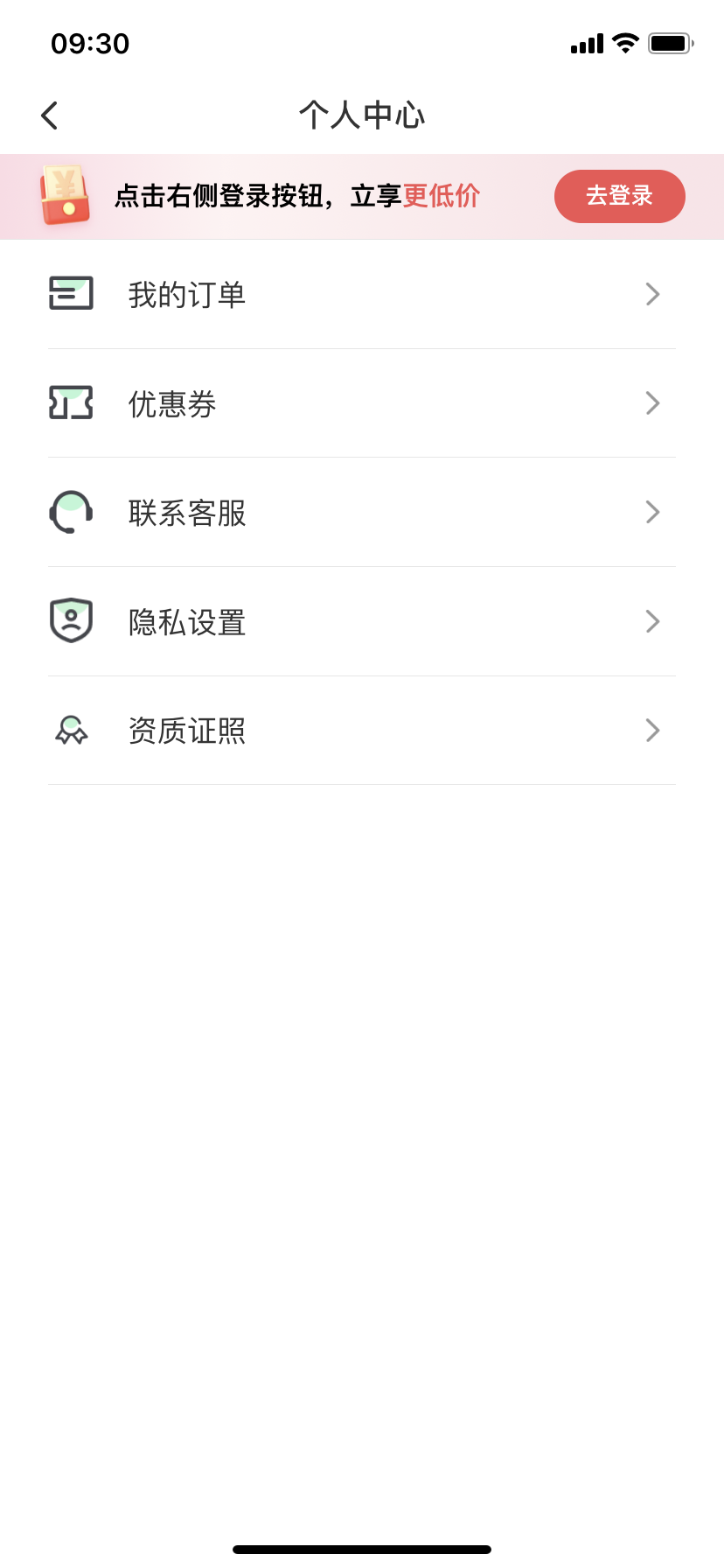This screenshot has height=1568, width=724.
Task: Click the back arrow icon
Action: (x=50, y=115)
